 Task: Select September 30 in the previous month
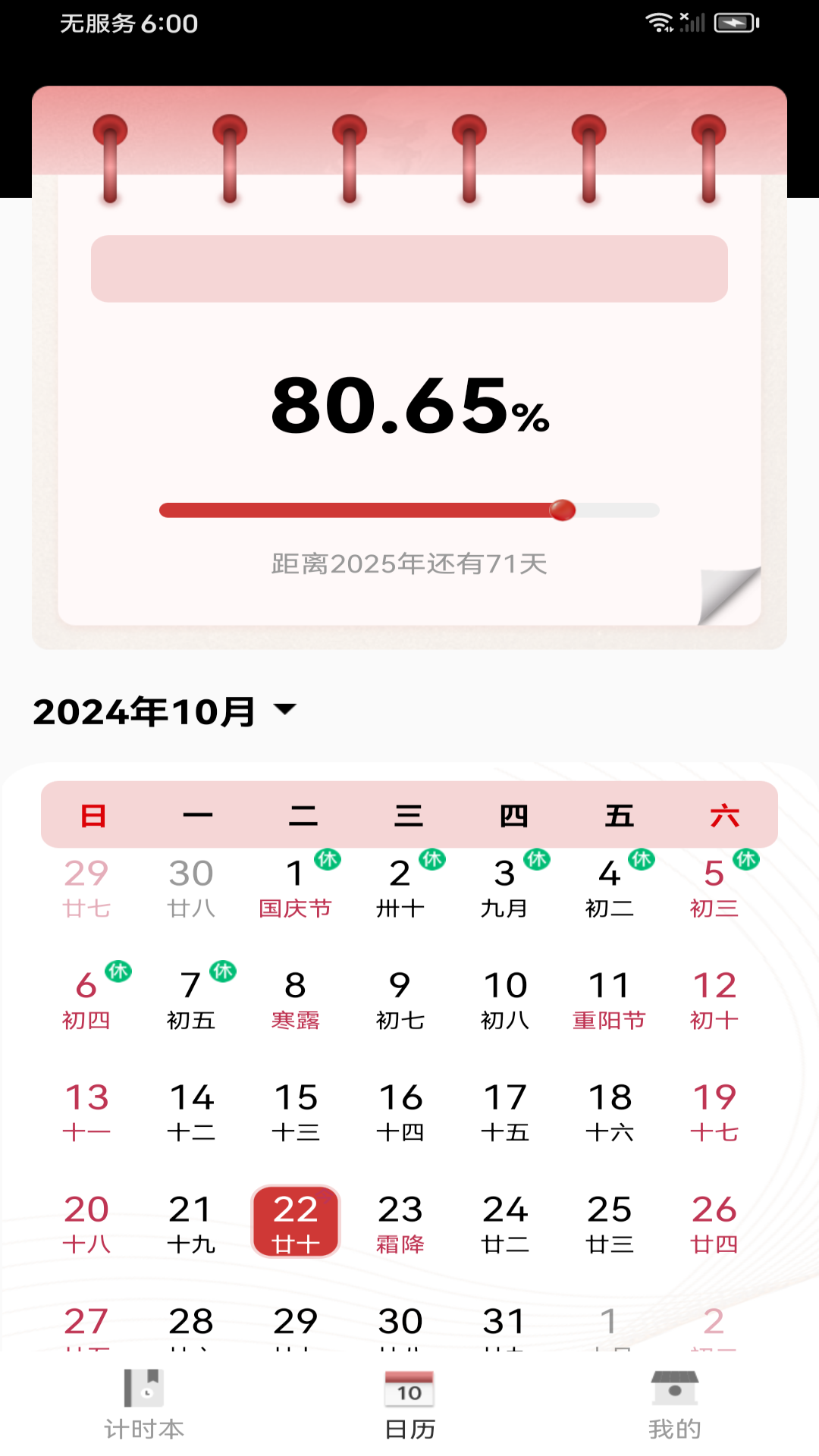pos(191,886)
